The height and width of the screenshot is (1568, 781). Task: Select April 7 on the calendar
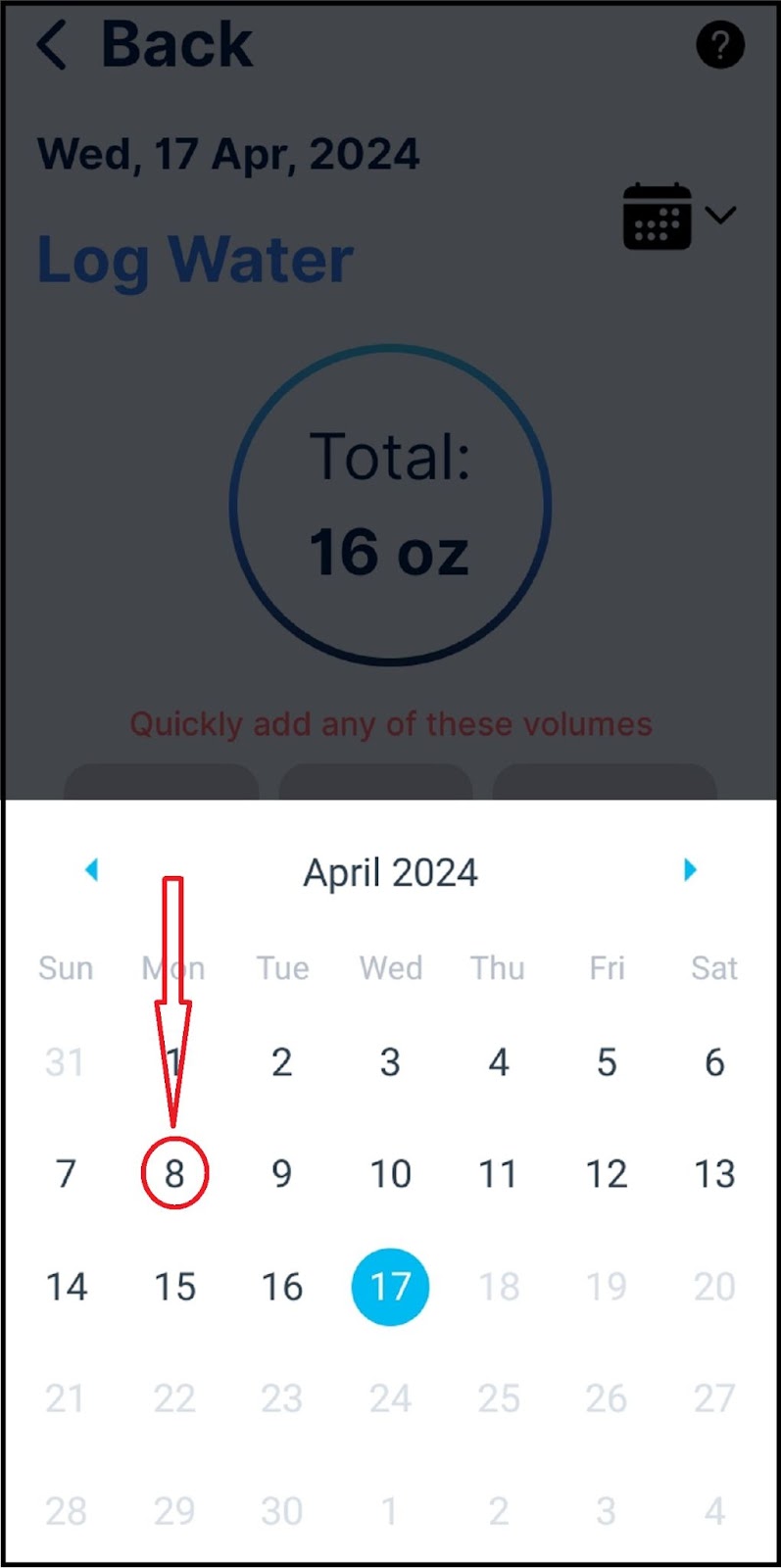66,1173
